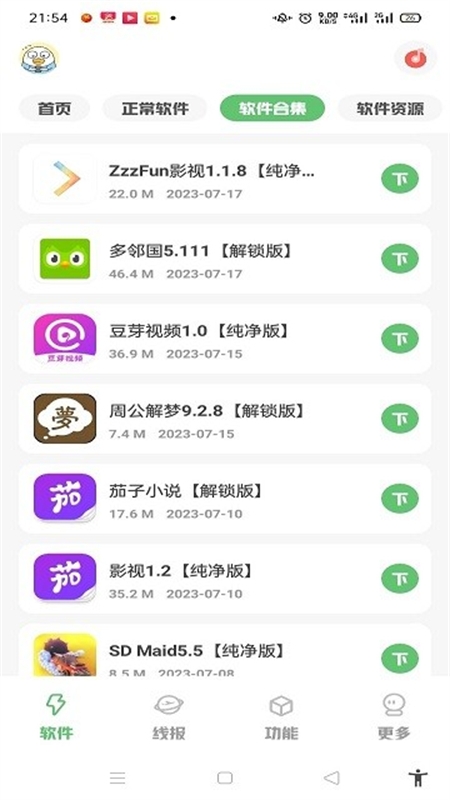Open the 周公解梦9.2.8 entry
This screenshot has height=800, width=450.
pyautogui.click(x=224, y=419)
